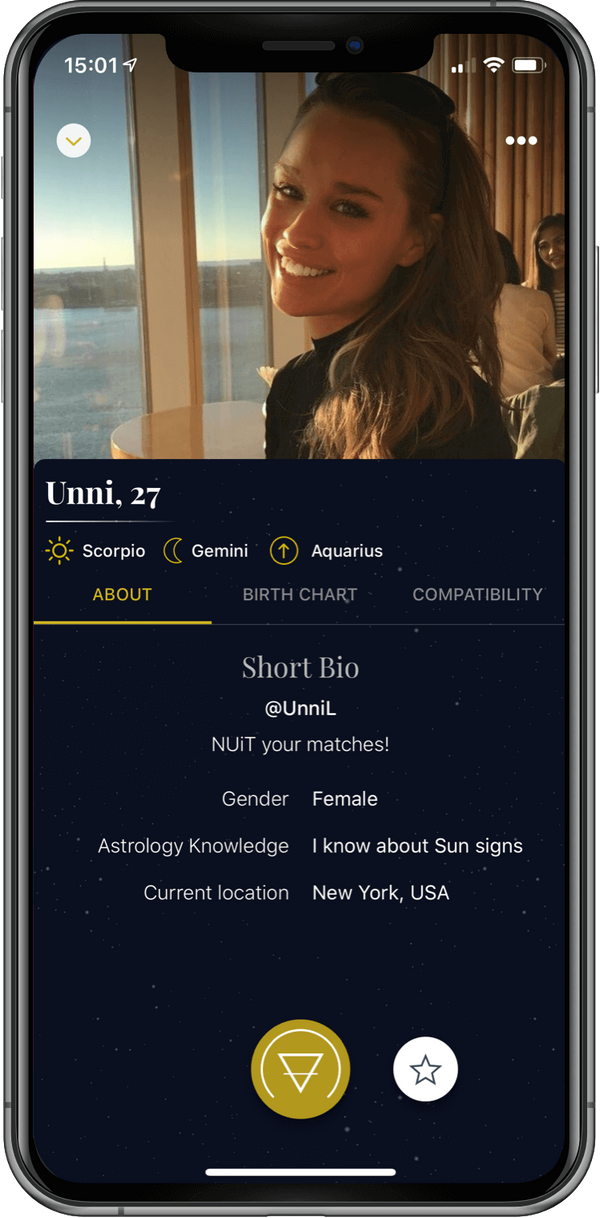
Task: Open the three-dot overflow menu
Action: pos(521,141)
